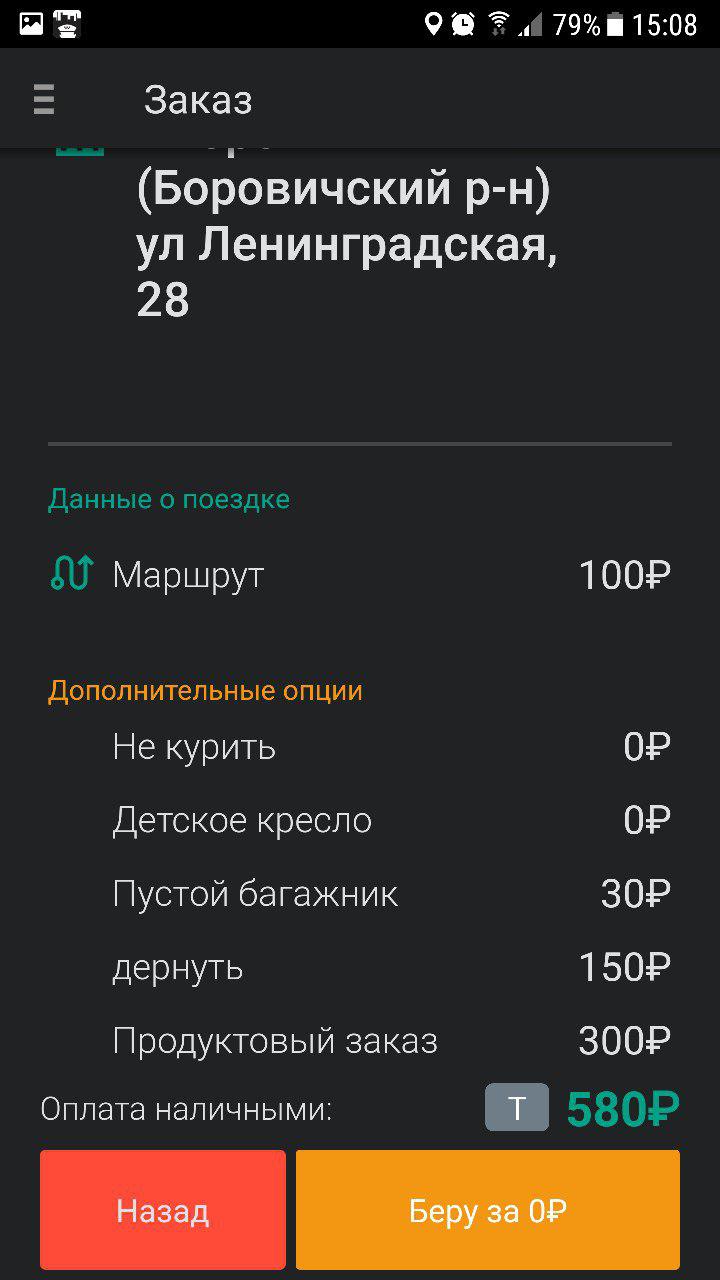Tap the red Назад button
The image size is (720, 1280).
[163, 1210]
